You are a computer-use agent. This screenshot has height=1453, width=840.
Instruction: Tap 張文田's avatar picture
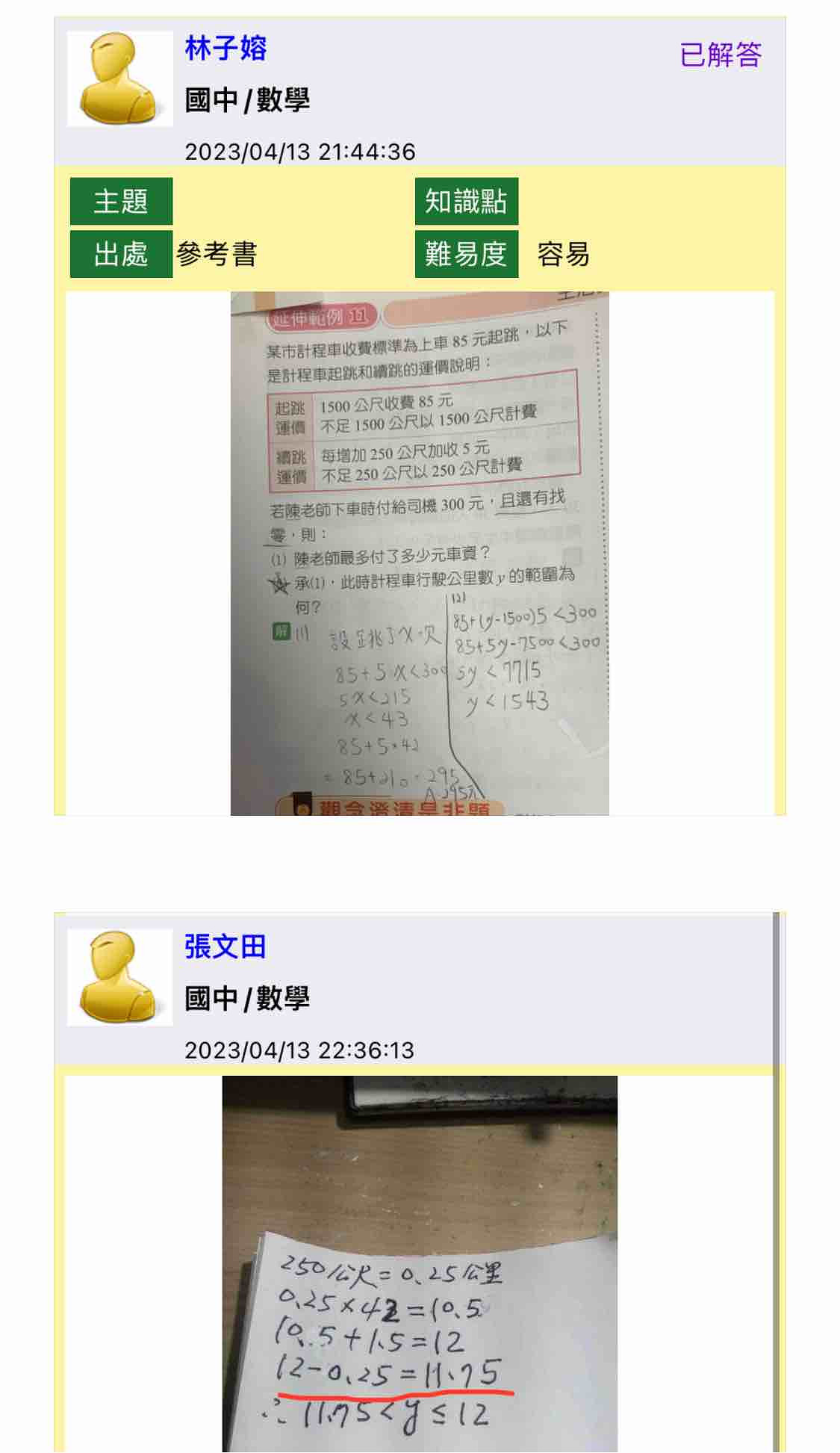pyautogui.click(x=119, y=976)
